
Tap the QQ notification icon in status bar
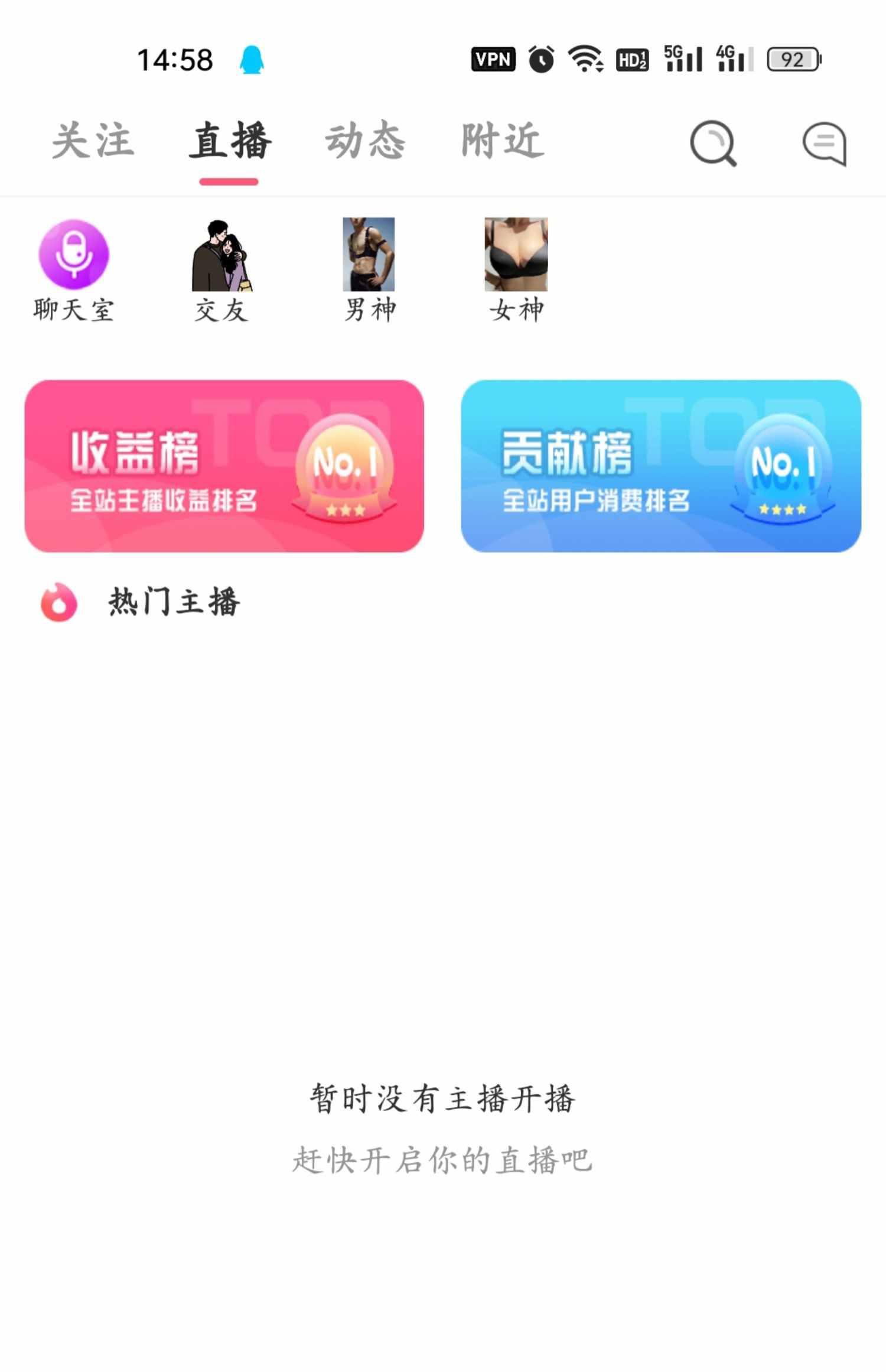click(x=251, y=59)
